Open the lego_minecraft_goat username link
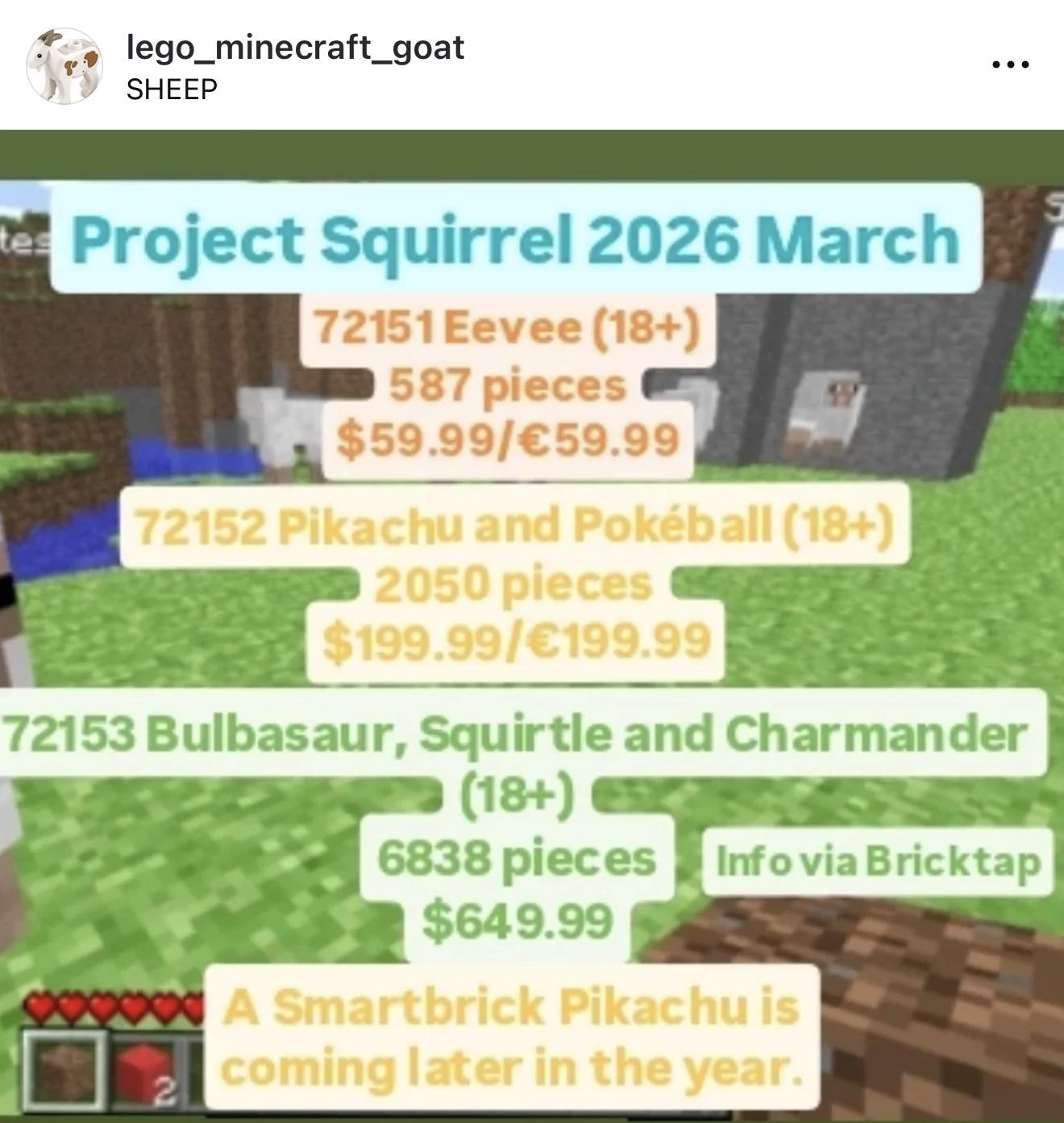 (x=295, y=48)
